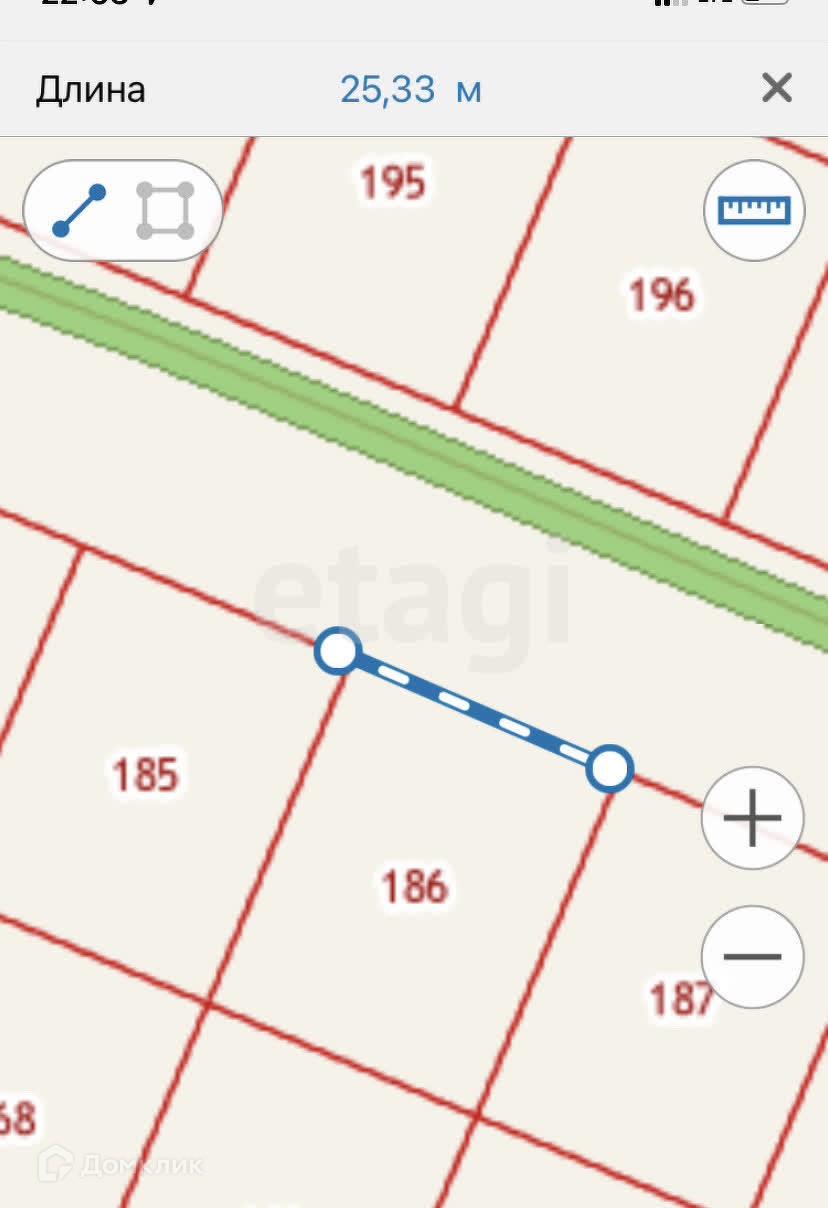Close the length measurement panel
828x1208 pixels.
click(776, 89)
